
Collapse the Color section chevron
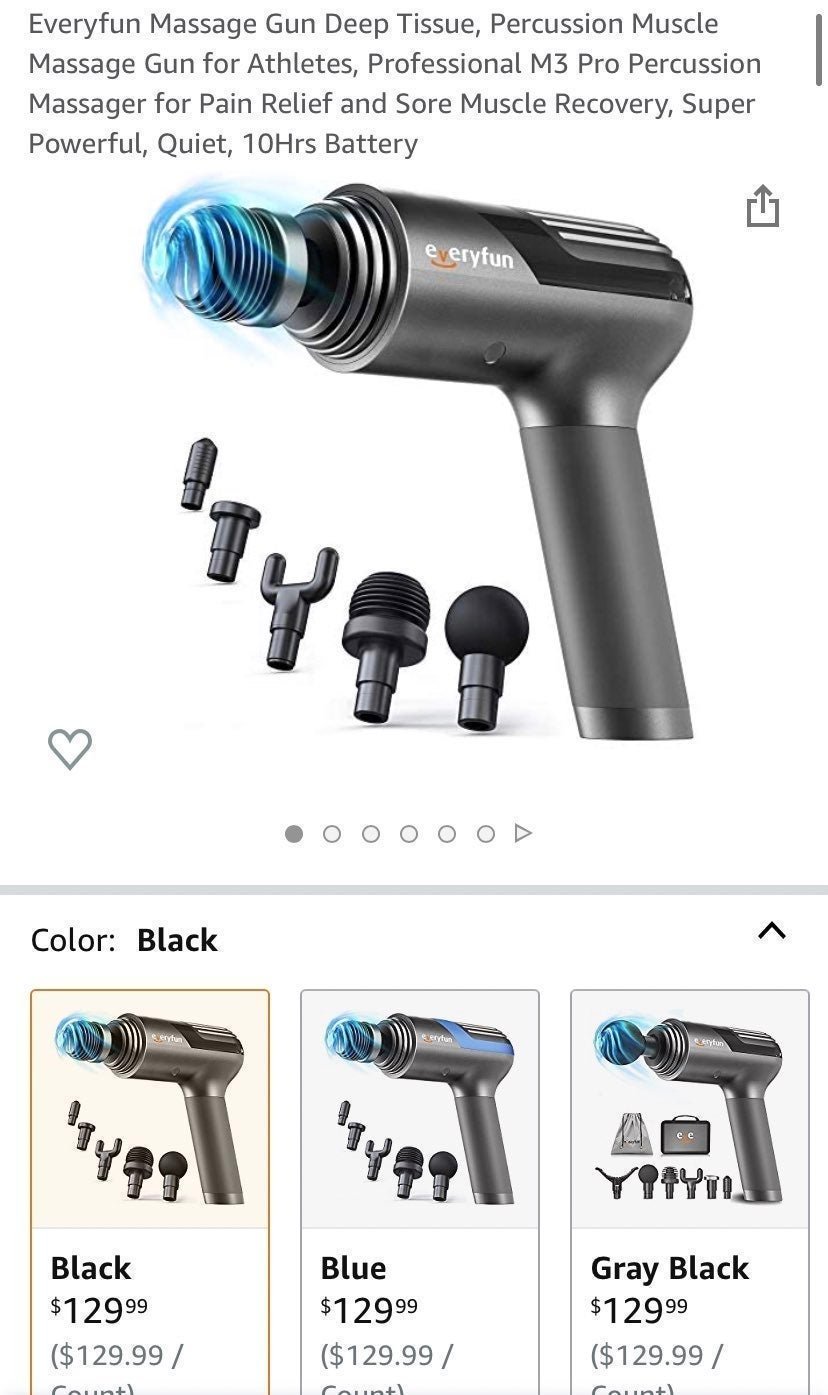[x=771, y=931]
